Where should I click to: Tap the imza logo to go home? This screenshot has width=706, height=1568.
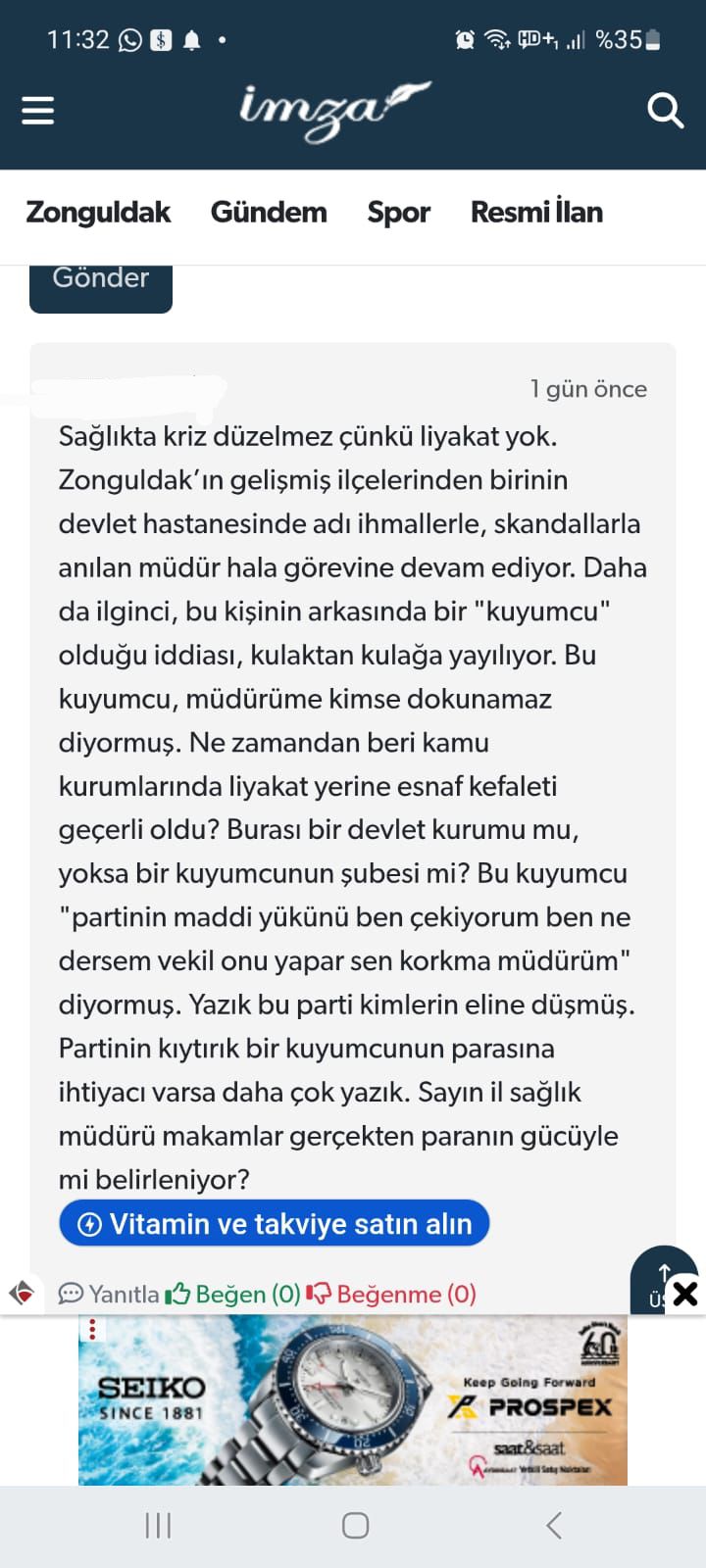(333, 110)
